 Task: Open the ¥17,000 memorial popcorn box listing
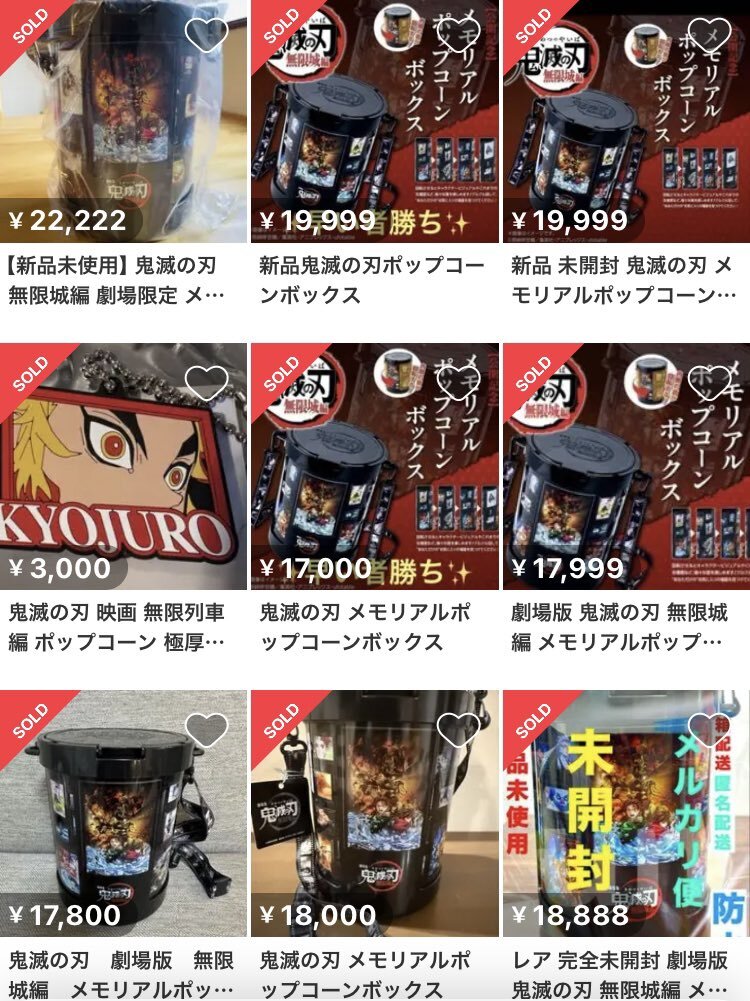point(374,470)
